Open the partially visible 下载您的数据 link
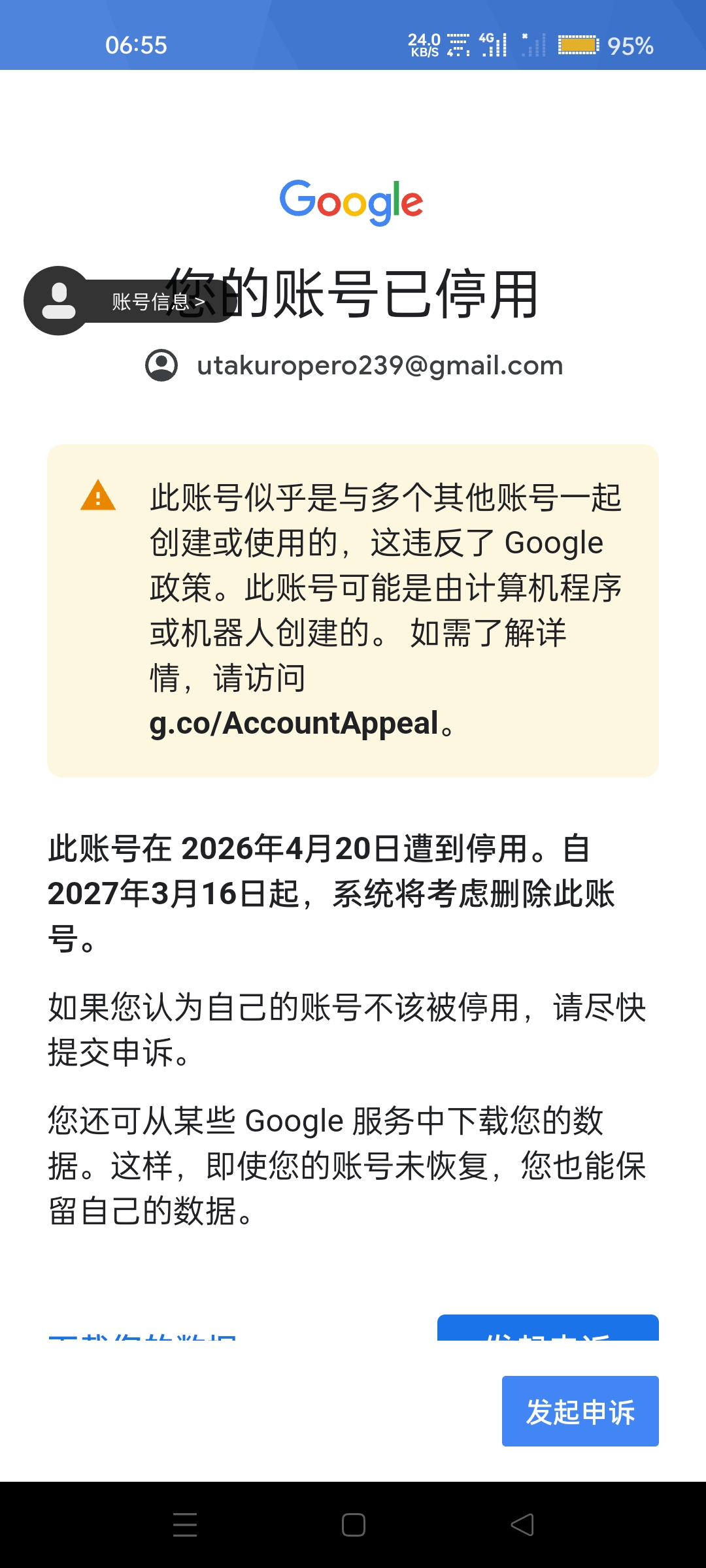Viewport: 706px width, 1568px height. 143,1333
